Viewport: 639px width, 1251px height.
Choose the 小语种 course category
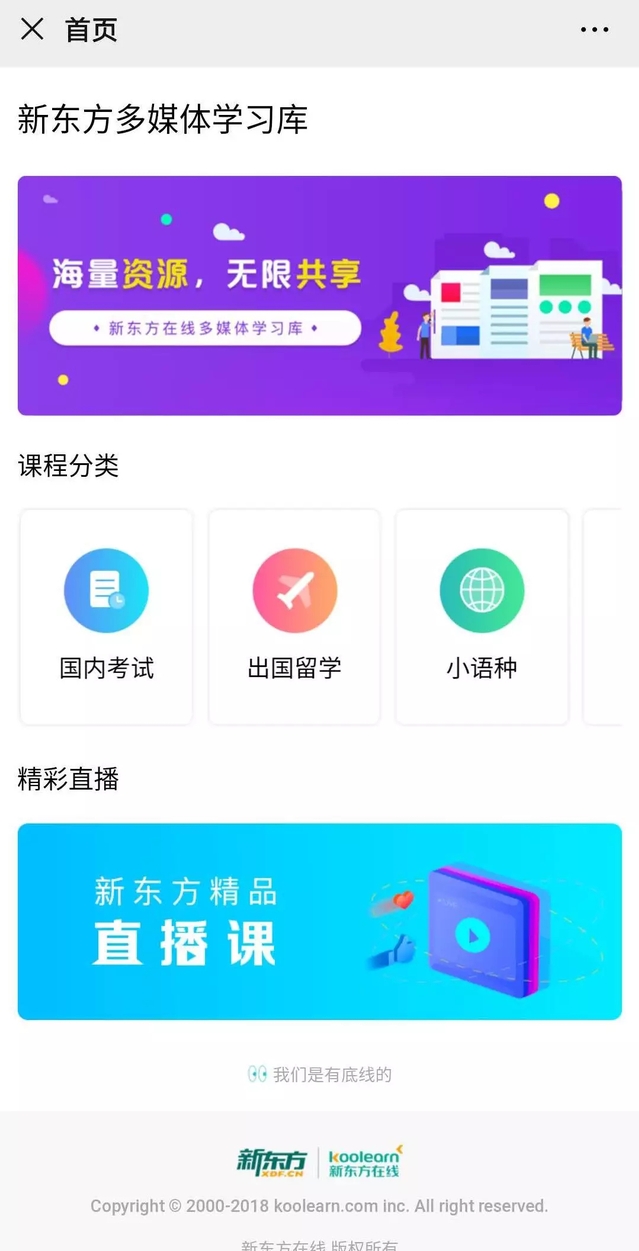(x=482, y=617)
